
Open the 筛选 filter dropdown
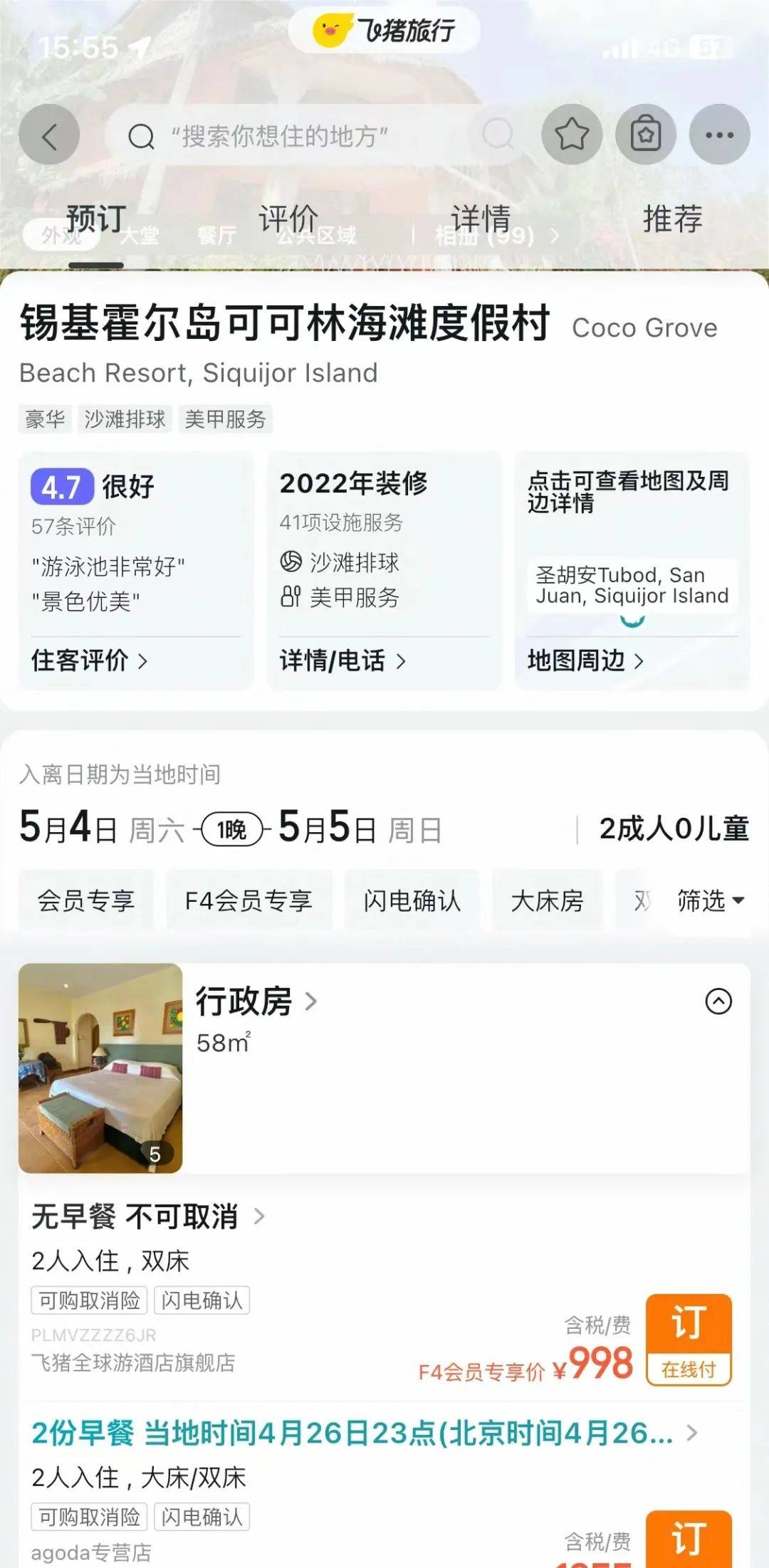[x=710, y=900]
